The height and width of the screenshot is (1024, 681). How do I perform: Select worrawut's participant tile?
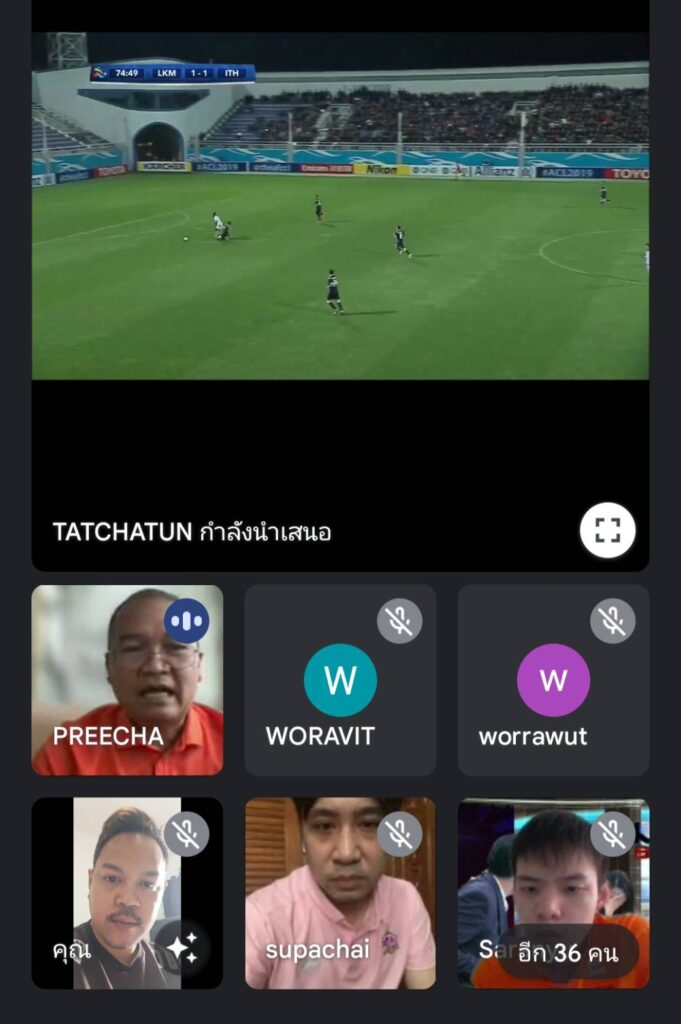click(553, 680)
